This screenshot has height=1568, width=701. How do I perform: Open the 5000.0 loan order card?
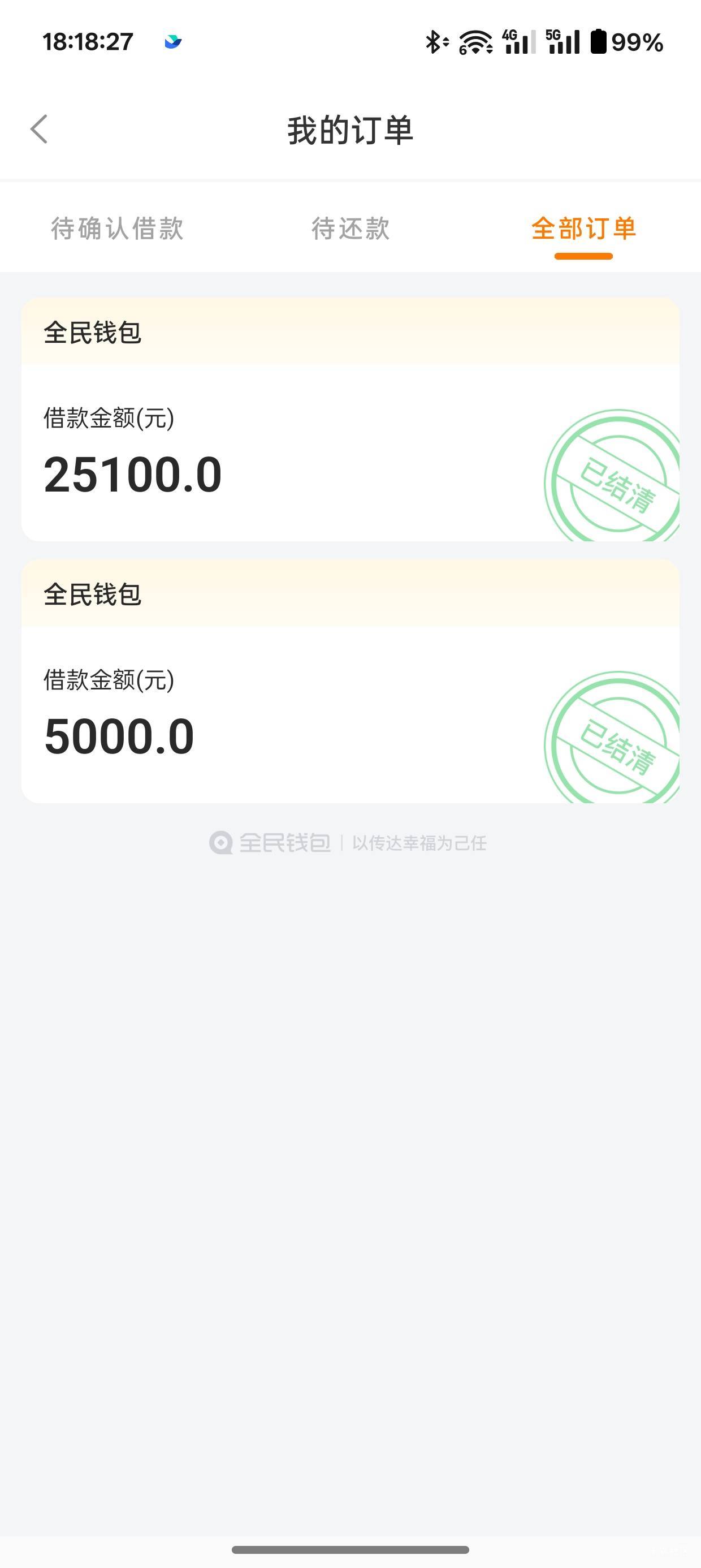coord(350,681)
